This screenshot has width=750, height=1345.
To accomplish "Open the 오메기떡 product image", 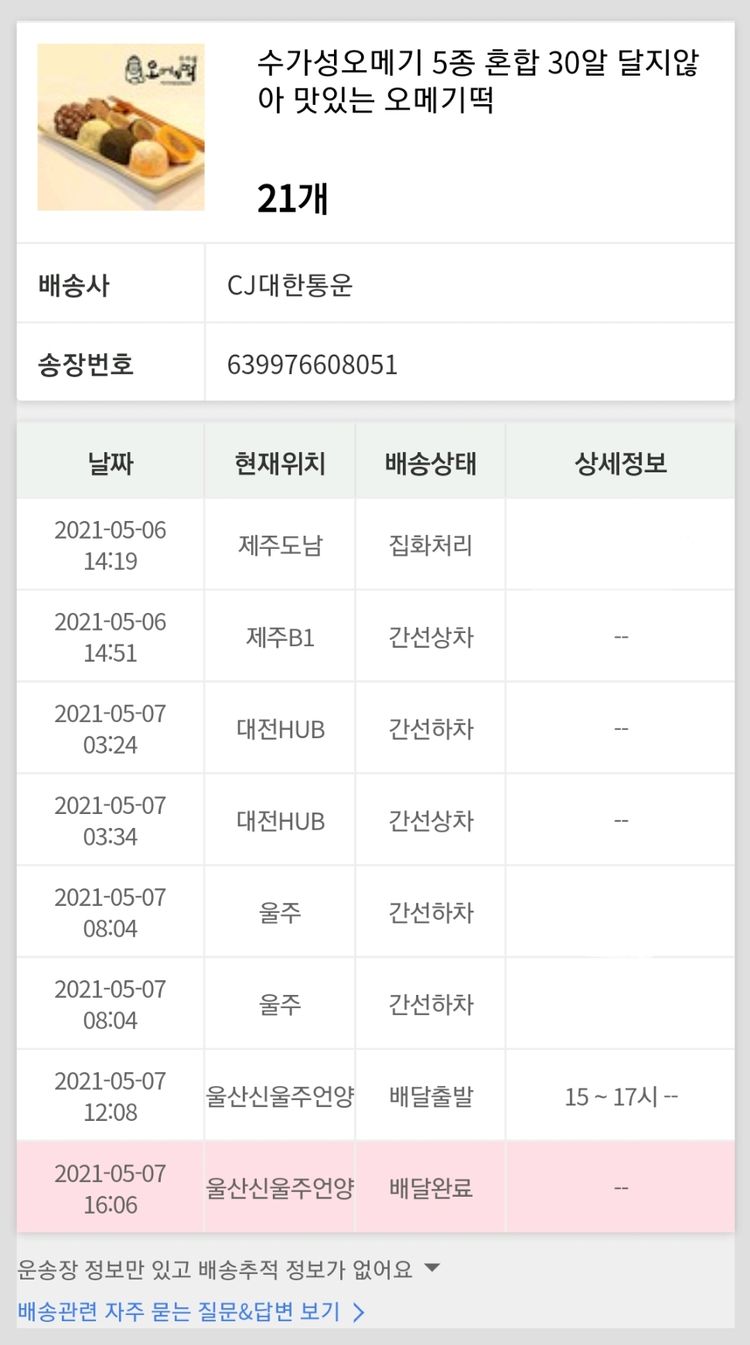I will point(121,127).
